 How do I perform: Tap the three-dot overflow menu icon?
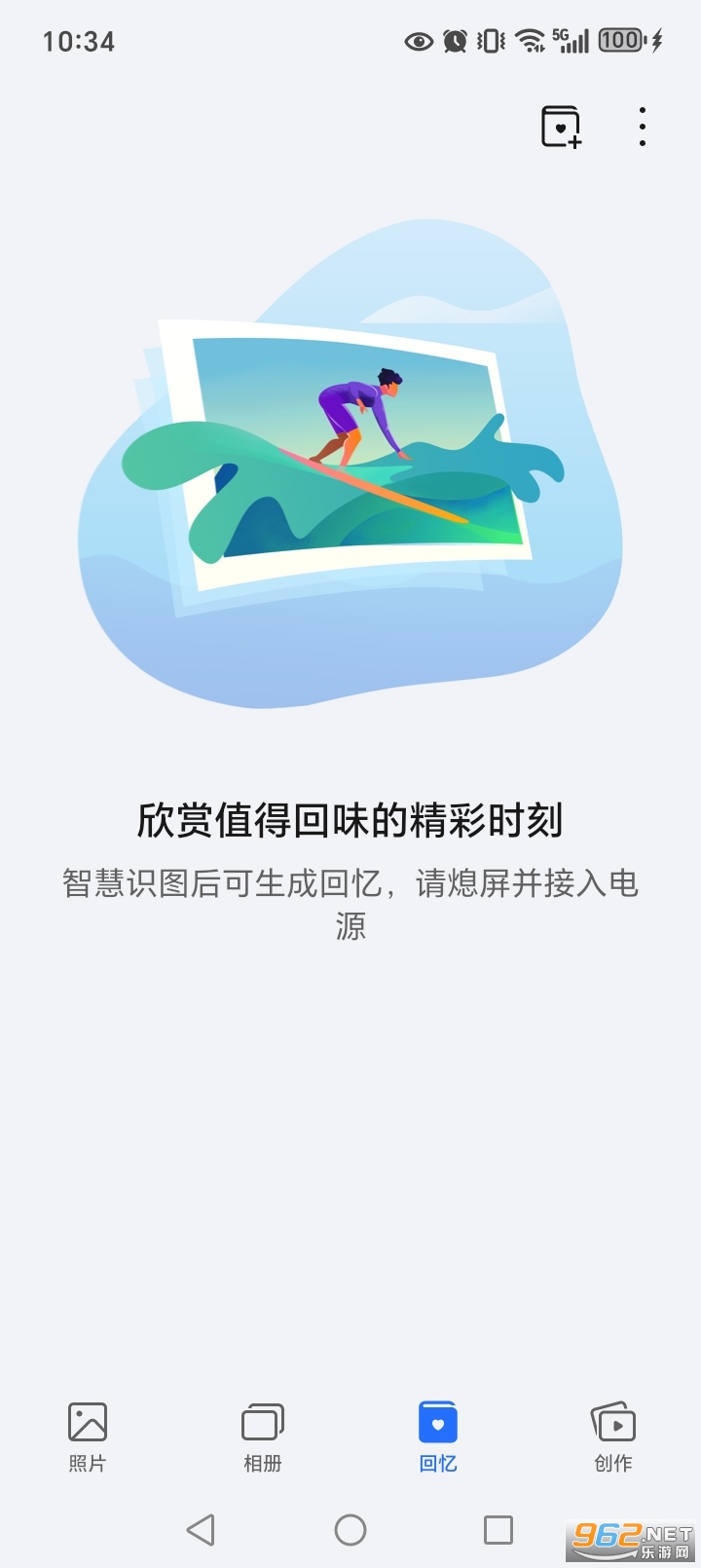click(643, 126)
